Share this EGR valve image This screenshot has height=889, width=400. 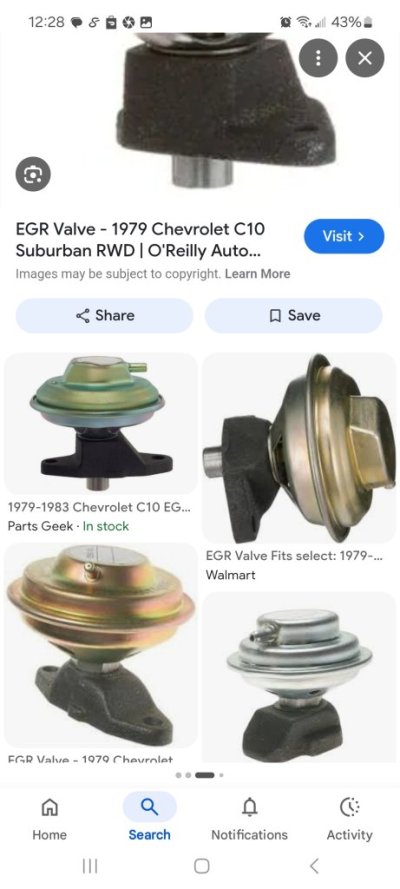click(104, 315)
